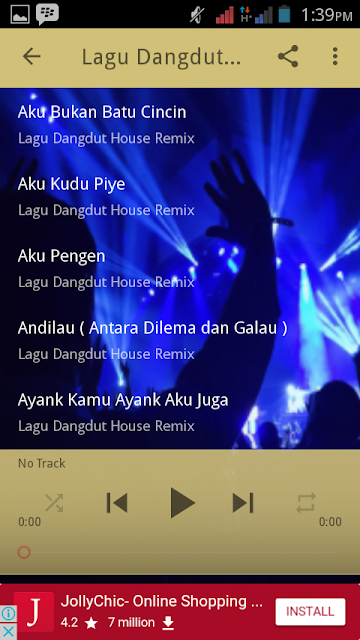
Task: Go back using the arrow icon
Action: [31, 57]
